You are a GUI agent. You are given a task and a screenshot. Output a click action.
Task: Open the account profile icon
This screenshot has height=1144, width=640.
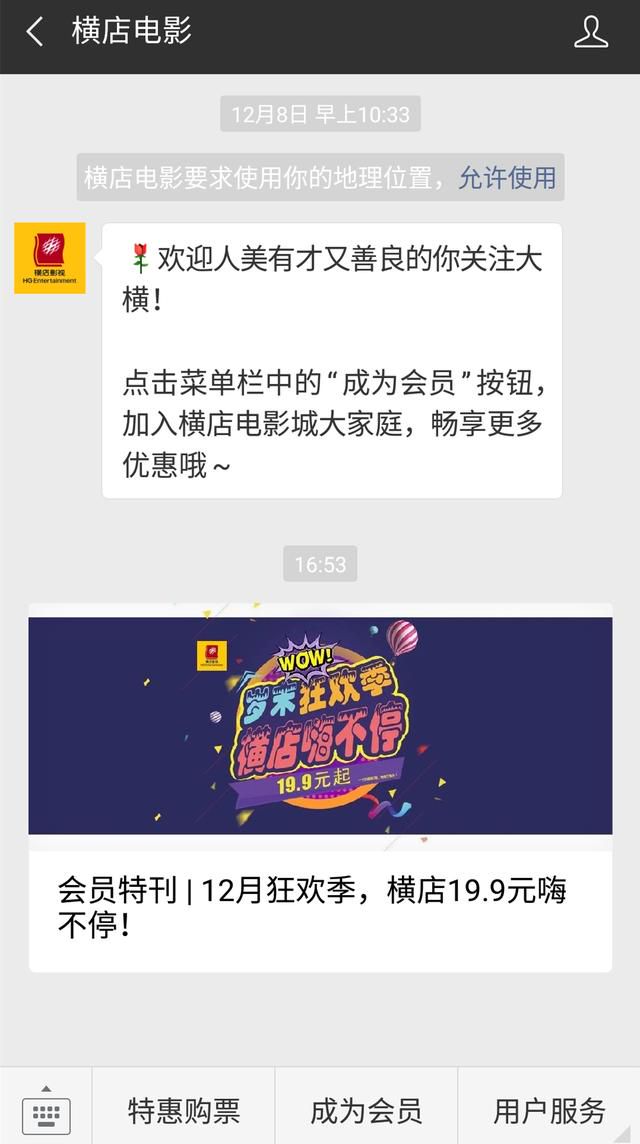click(590, 33)
